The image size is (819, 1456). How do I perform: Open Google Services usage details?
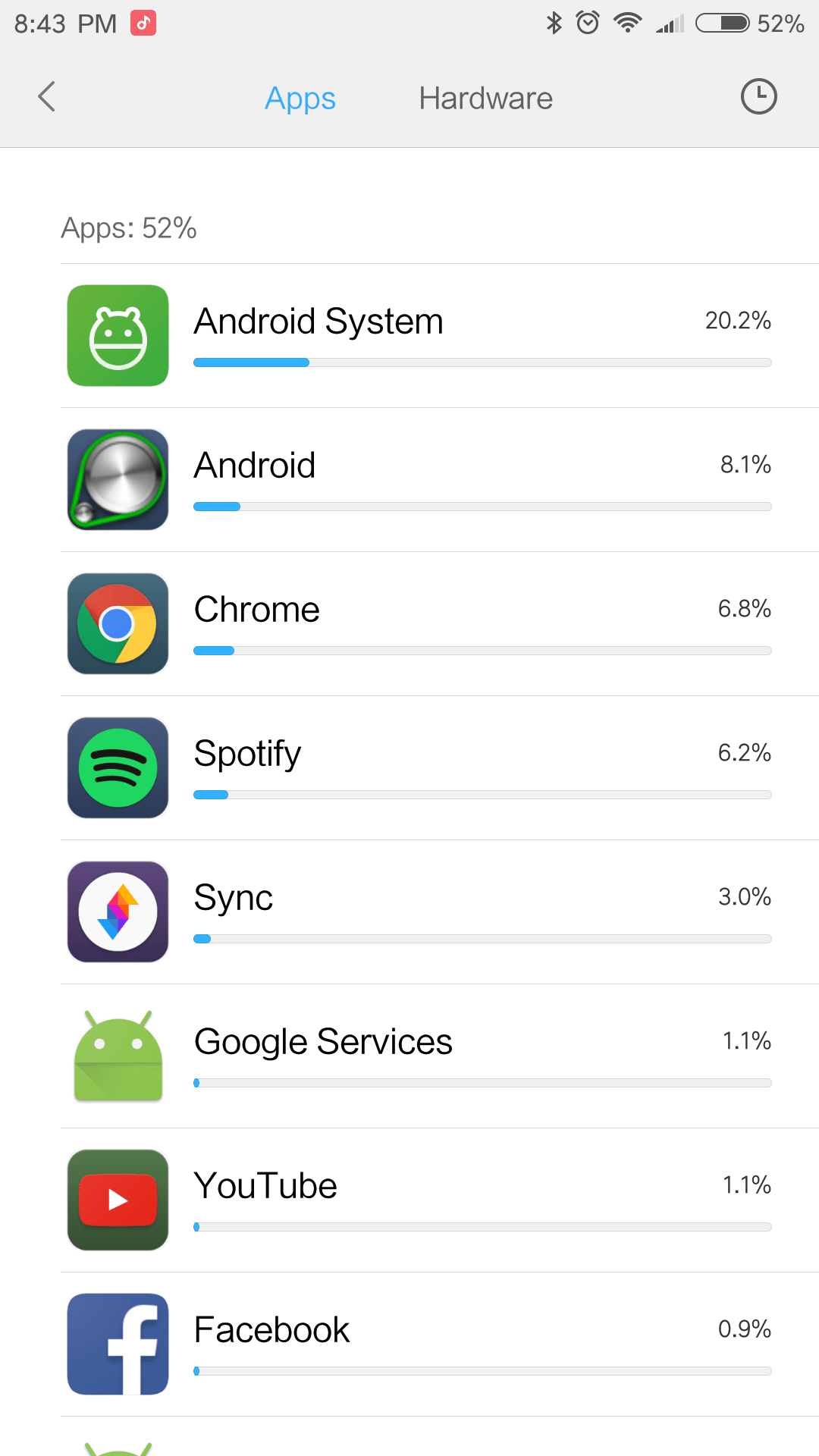440,1056
